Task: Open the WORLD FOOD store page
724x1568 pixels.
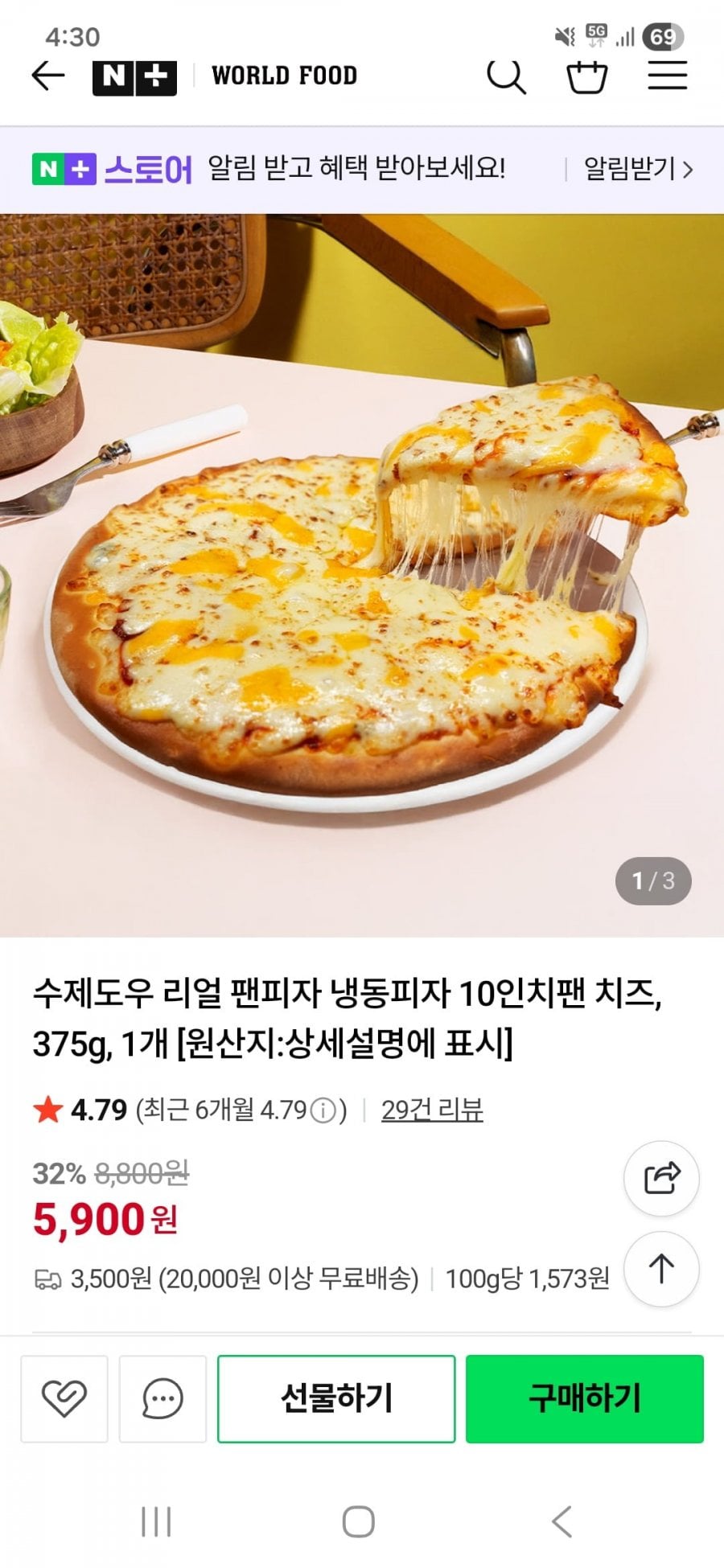Action: [x=284, y=76]
